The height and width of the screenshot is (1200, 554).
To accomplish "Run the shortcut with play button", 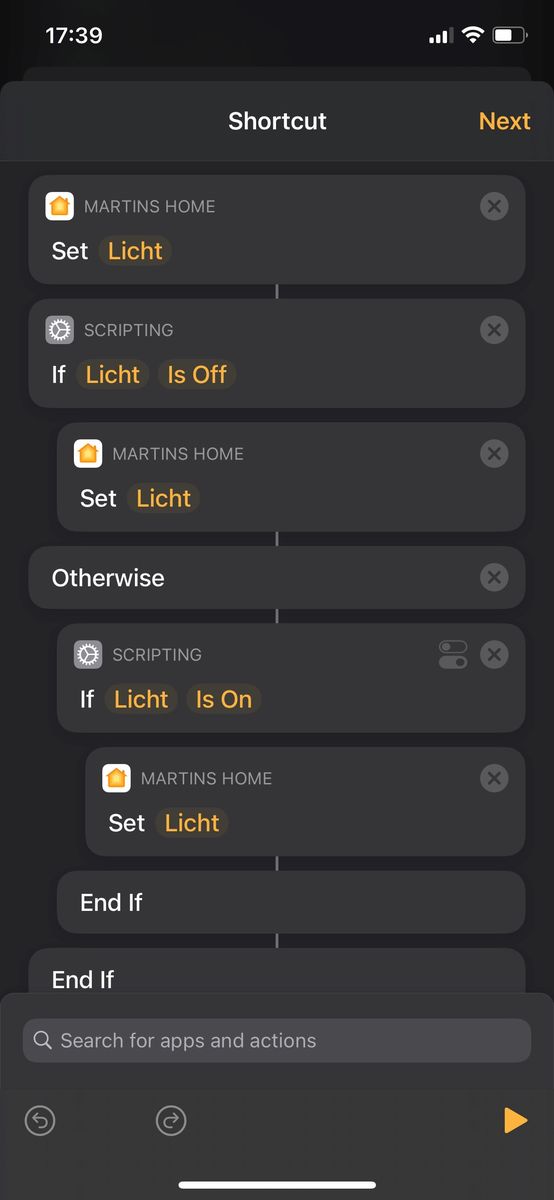I will pyautogui.click(x=515, y=1121).
